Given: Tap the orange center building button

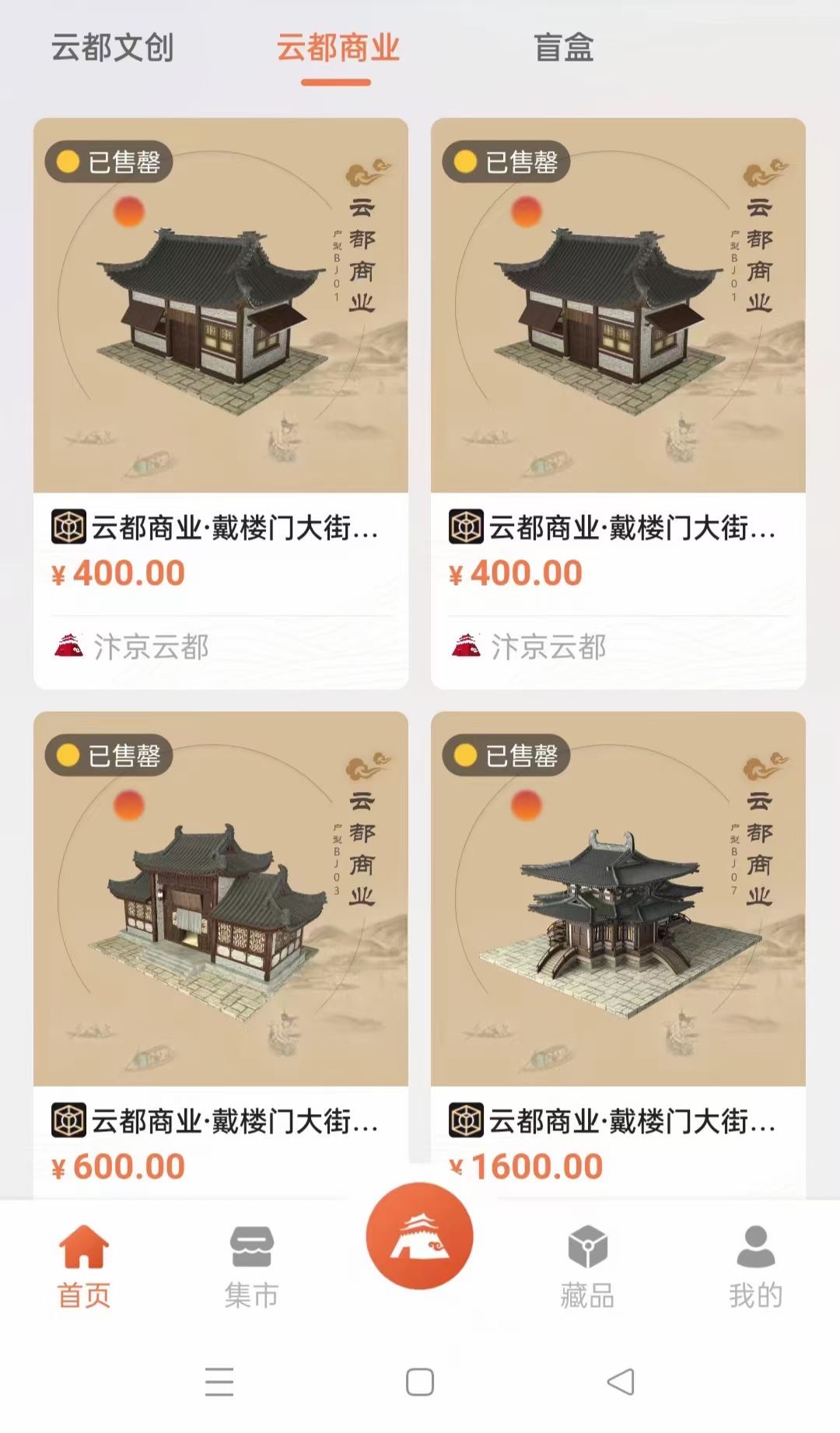Looking at the screenshot, I should [419, 1235].
